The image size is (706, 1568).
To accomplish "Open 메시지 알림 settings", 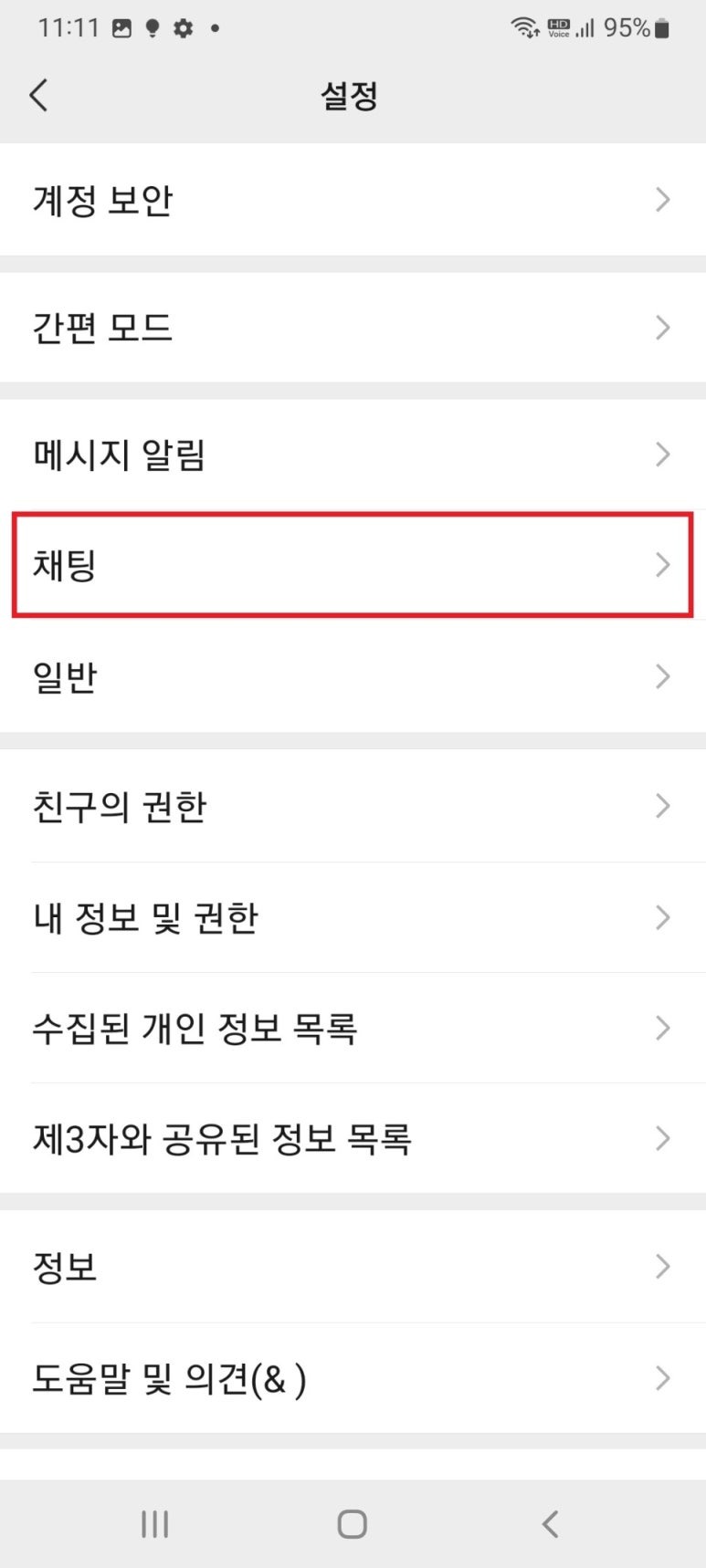I will click(353, 454).
